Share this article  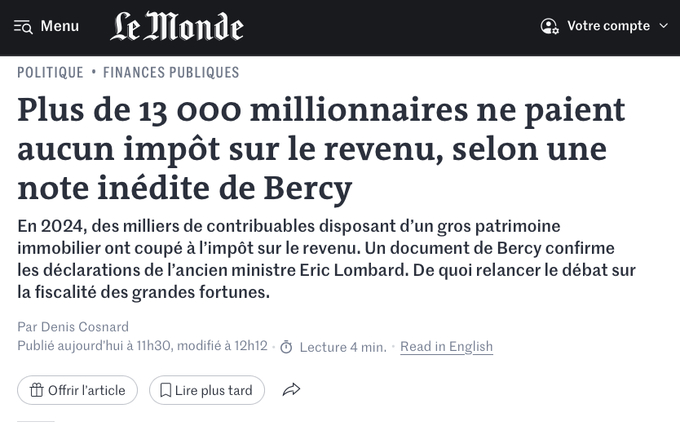pyautogui.click(x=291, y=390)
